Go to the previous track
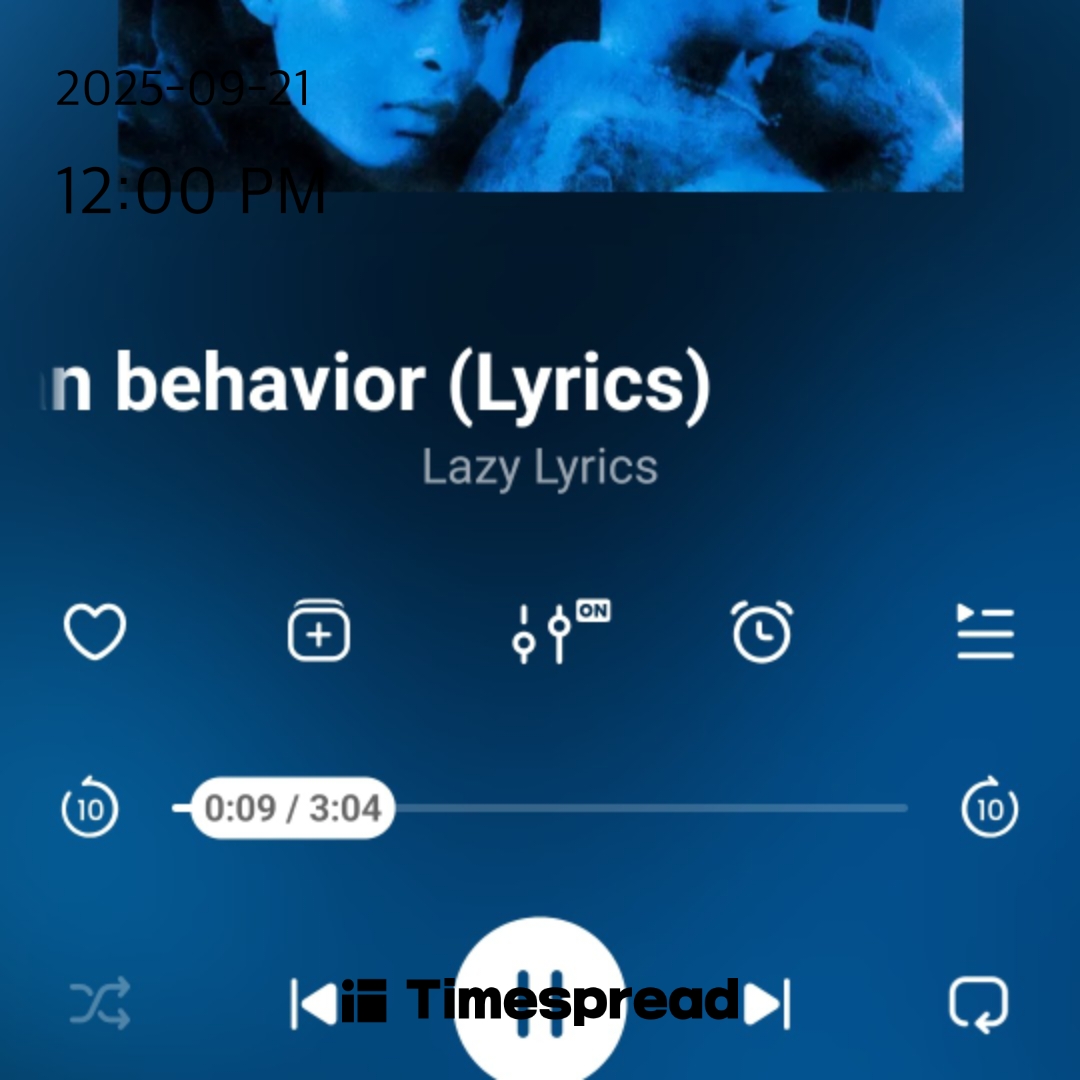This screenshot has height=1080, width=1080. [314, 1003]
